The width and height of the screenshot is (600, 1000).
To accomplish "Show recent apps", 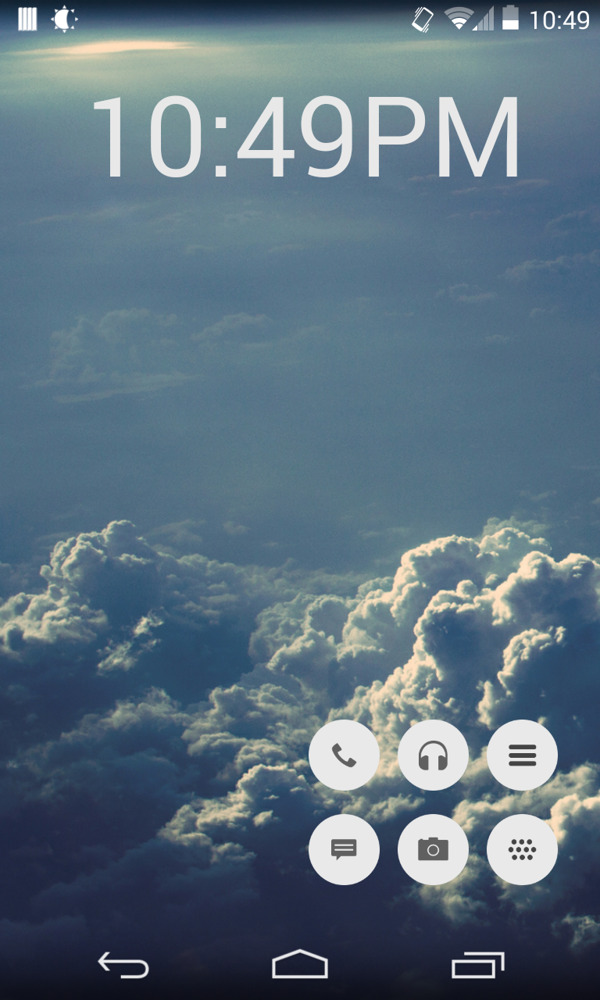I will [x=477, y=965].
